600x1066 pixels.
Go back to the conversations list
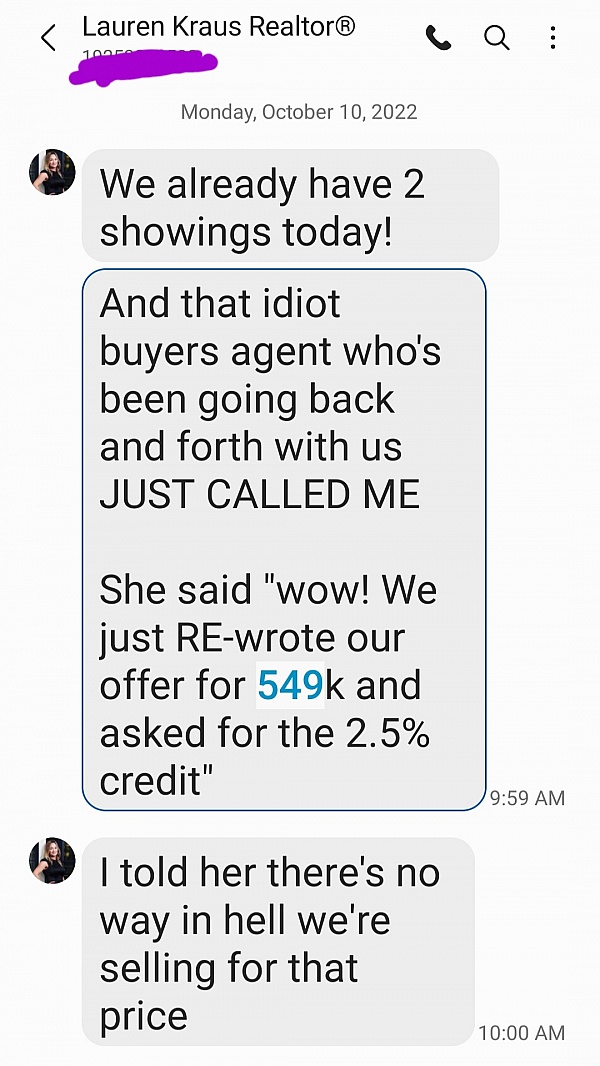pyautogui.click(x=48, y=38)
